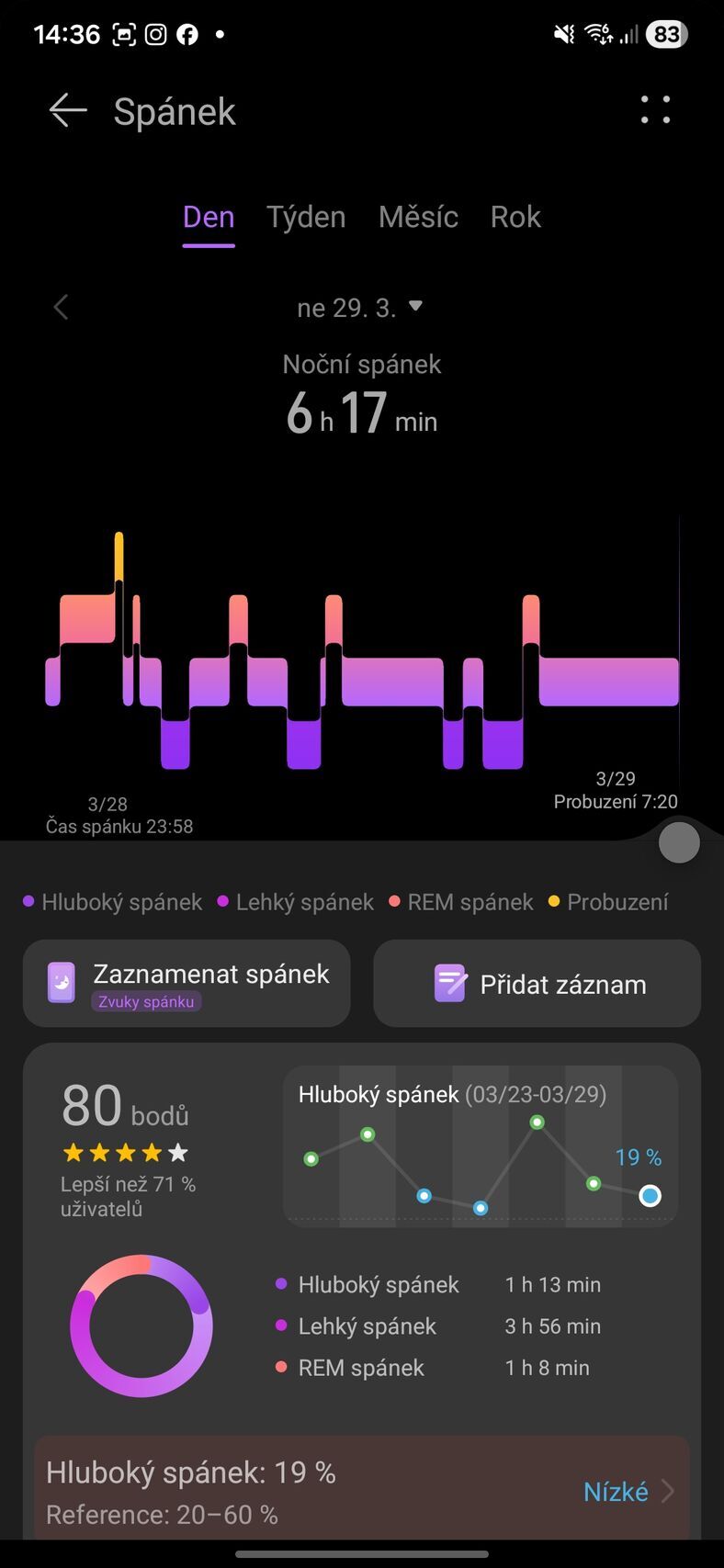
Task: Tap the REM spánek legend dot
Action: [x=393, y=901]
